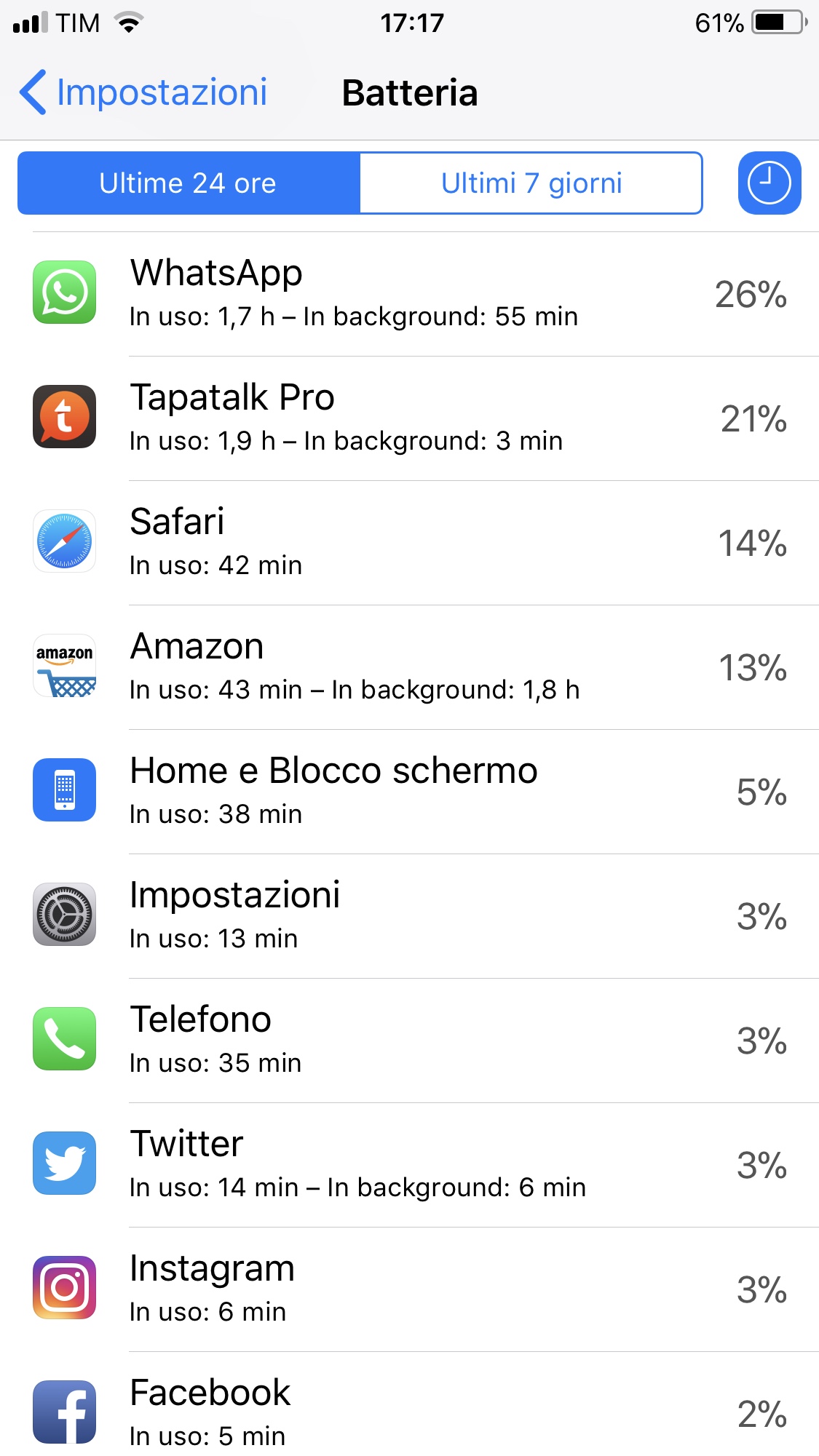Go back to Impostazioni
This screenshot has width=819, height=1456.
[x=144, y=93]
